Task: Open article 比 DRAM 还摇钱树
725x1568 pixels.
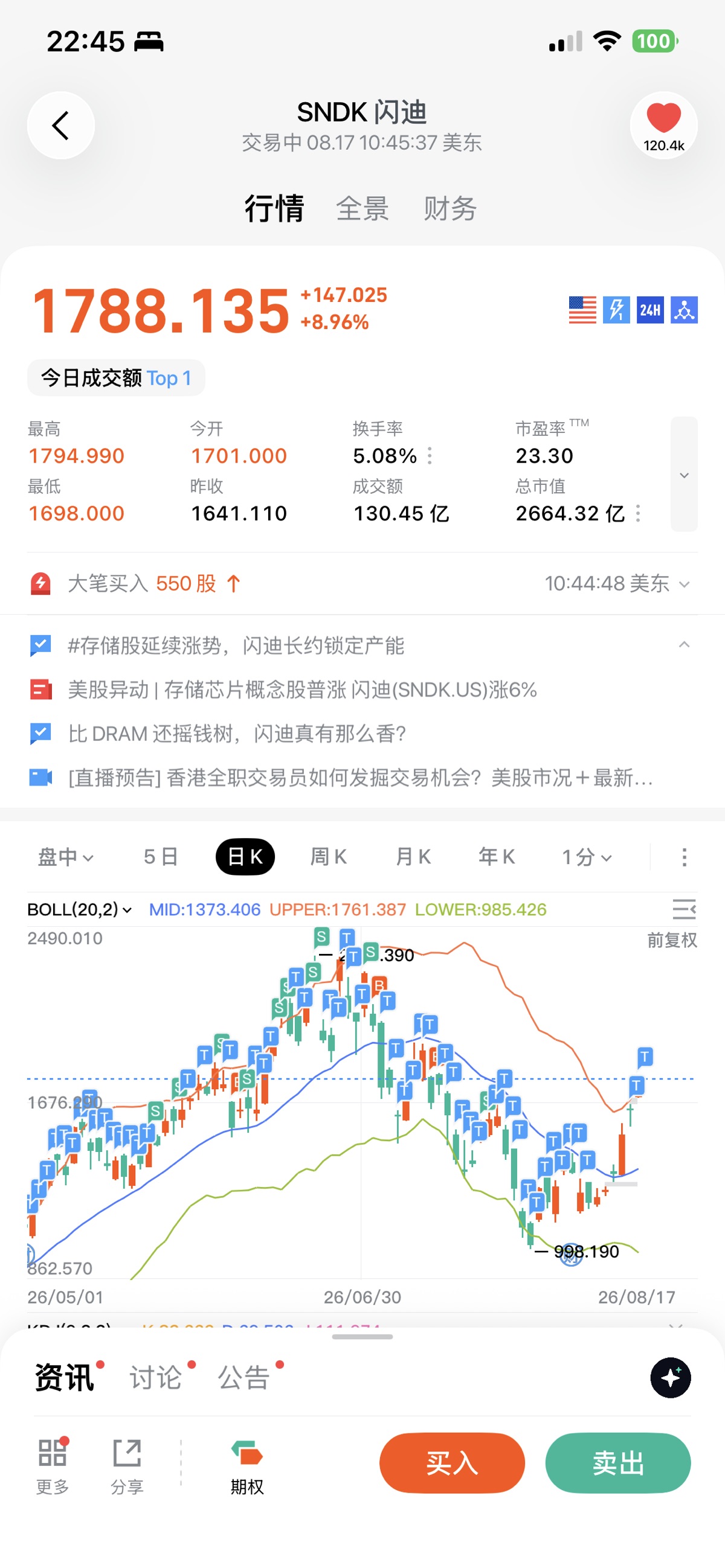Action: click(x=237, y=734)
